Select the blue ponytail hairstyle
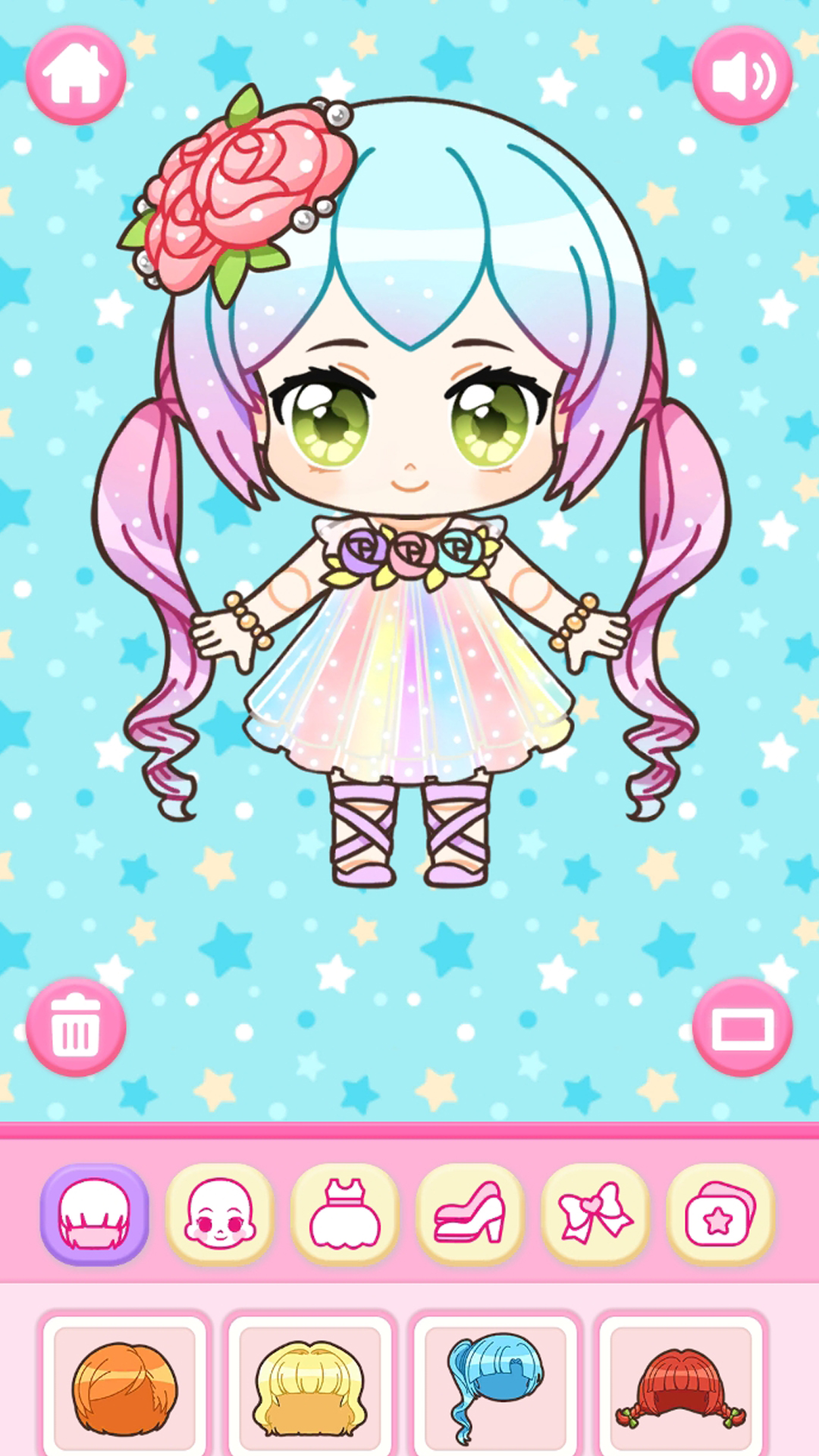 click(495, 1388)
